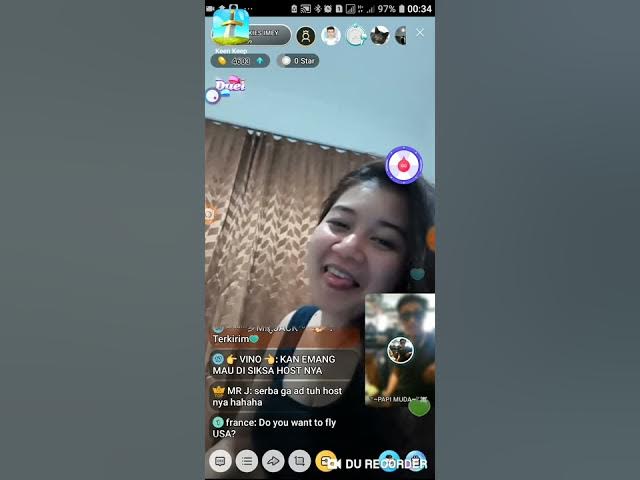Open the host profile pill
Viewport: 640px width, 480px height.
point(253,35)
